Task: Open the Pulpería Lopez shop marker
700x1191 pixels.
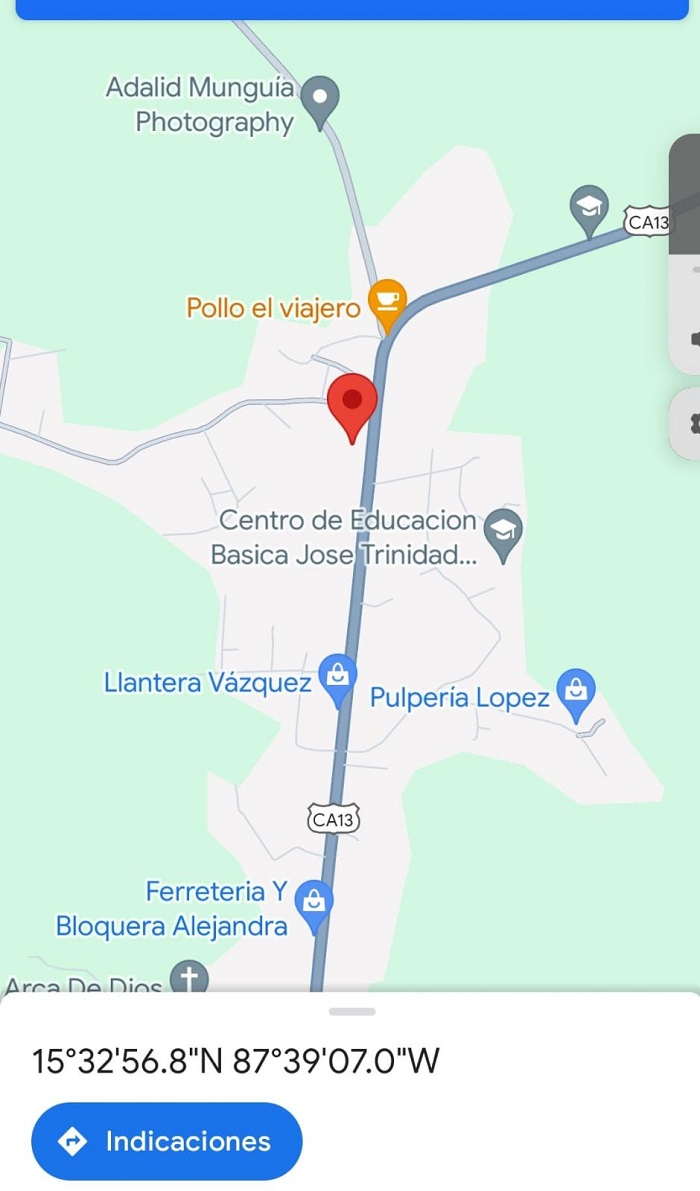Action: pyautogui.click(x=575, y=691)
